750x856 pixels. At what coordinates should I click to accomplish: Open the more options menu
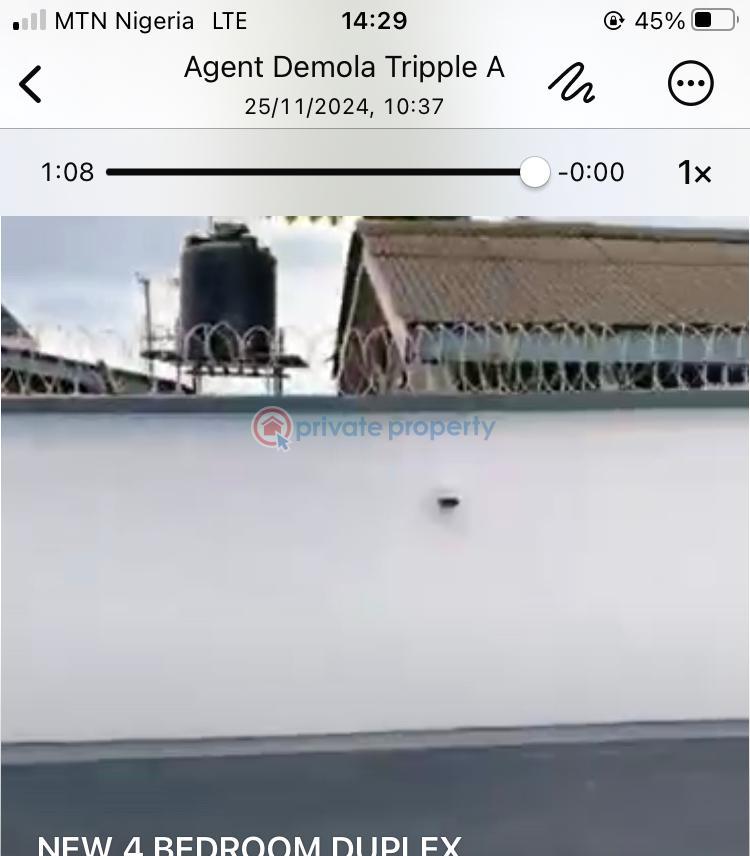tap(690, 84)
